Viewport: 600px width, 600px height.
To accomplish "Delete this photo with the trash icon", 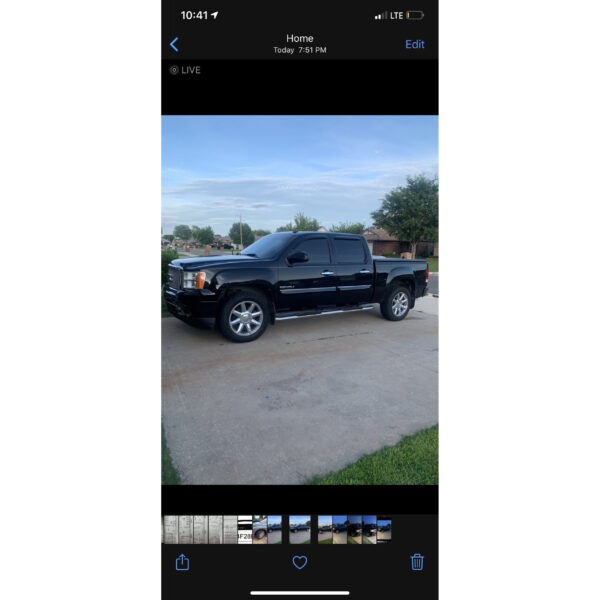I will 417,562.
